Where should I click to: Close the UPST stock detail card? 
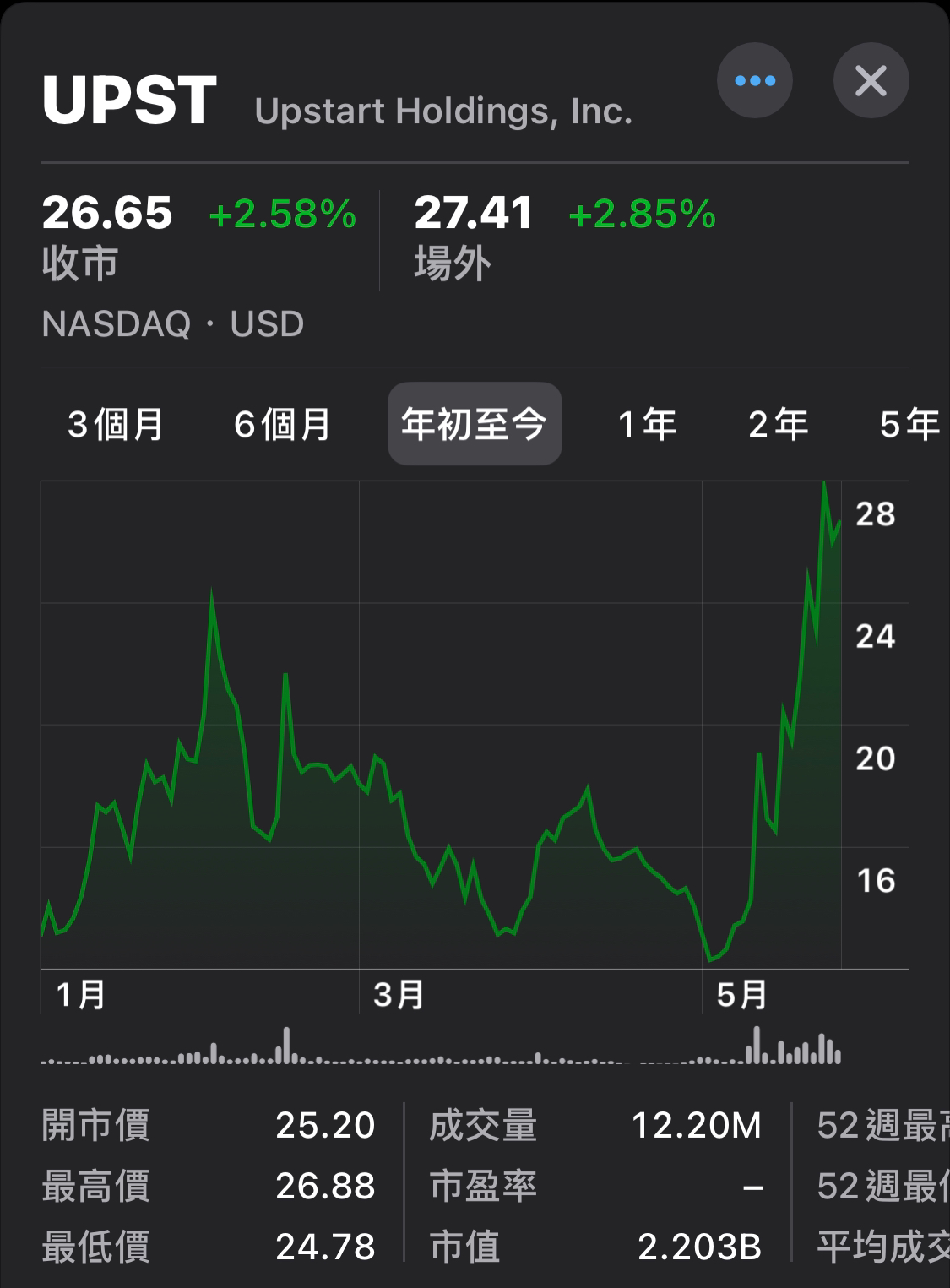[871, 80]
